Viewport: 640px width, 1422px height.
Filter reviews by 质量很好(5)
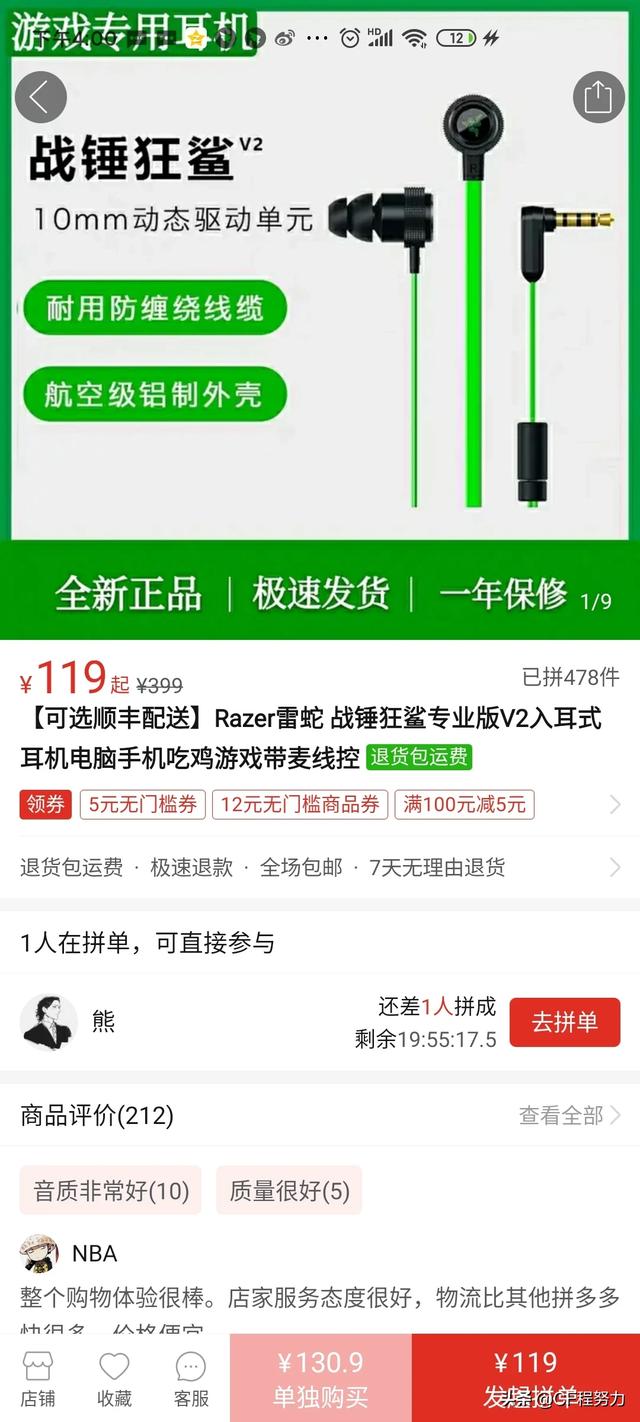(x=289, y=1190)
